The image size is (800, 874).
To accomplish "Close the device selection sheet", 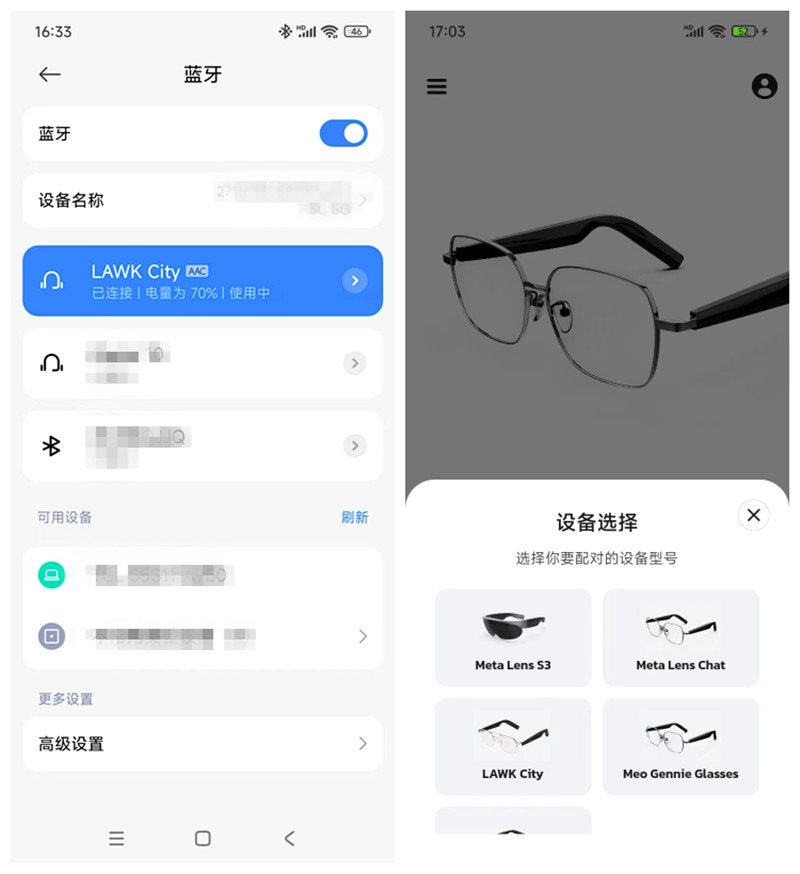I will 753,515.
